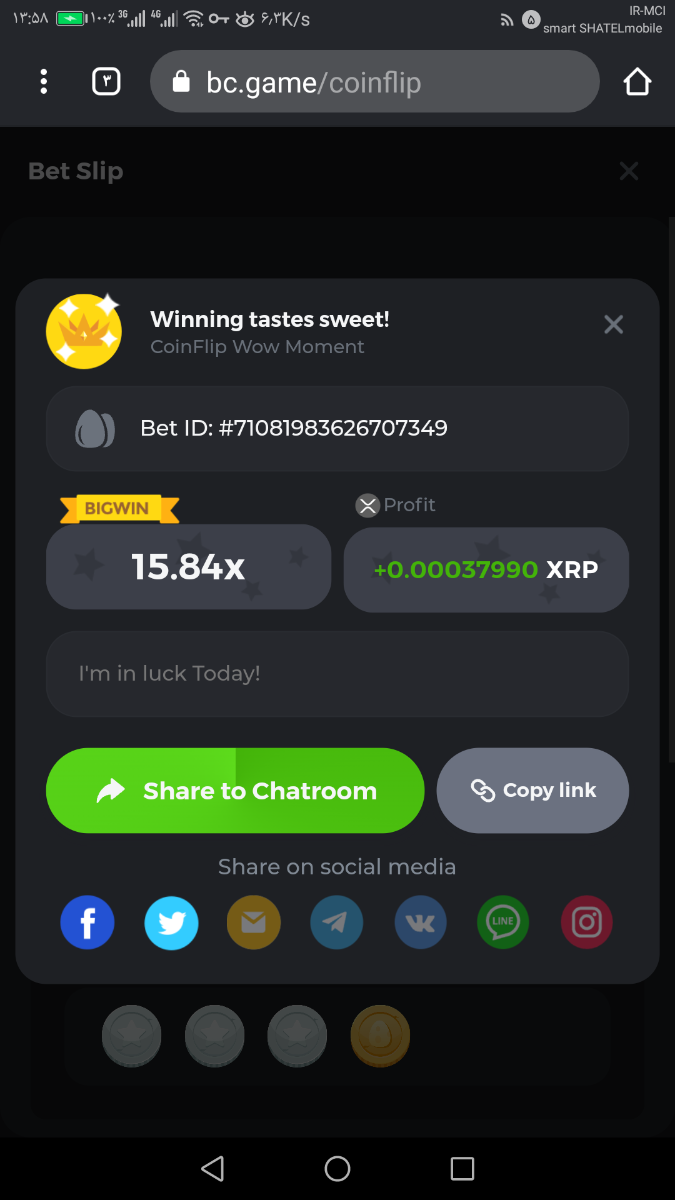Copy the bet share link
Viewport: 675px width, 1200px height.
(532, 791)
